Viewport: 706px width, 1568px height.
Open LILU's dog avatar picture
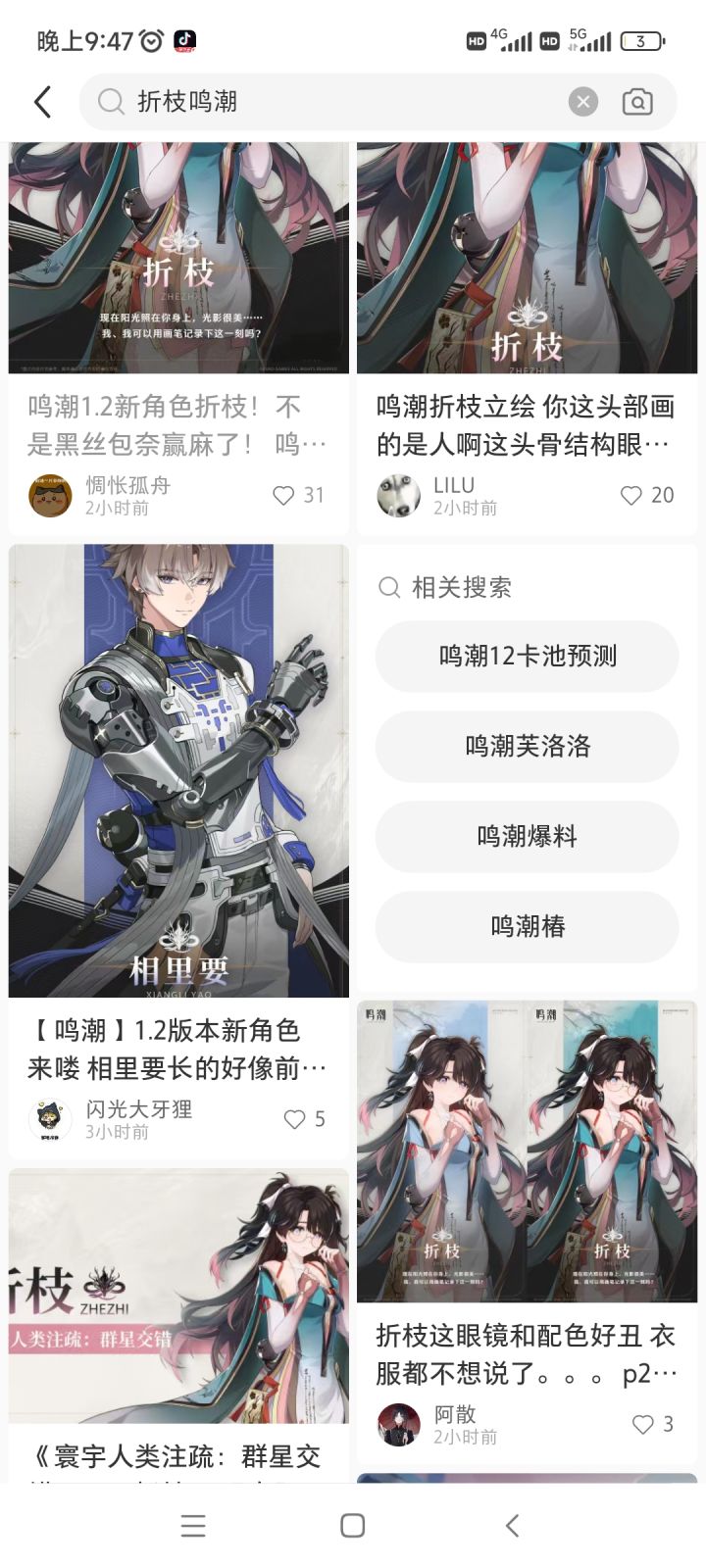[399, 494]
